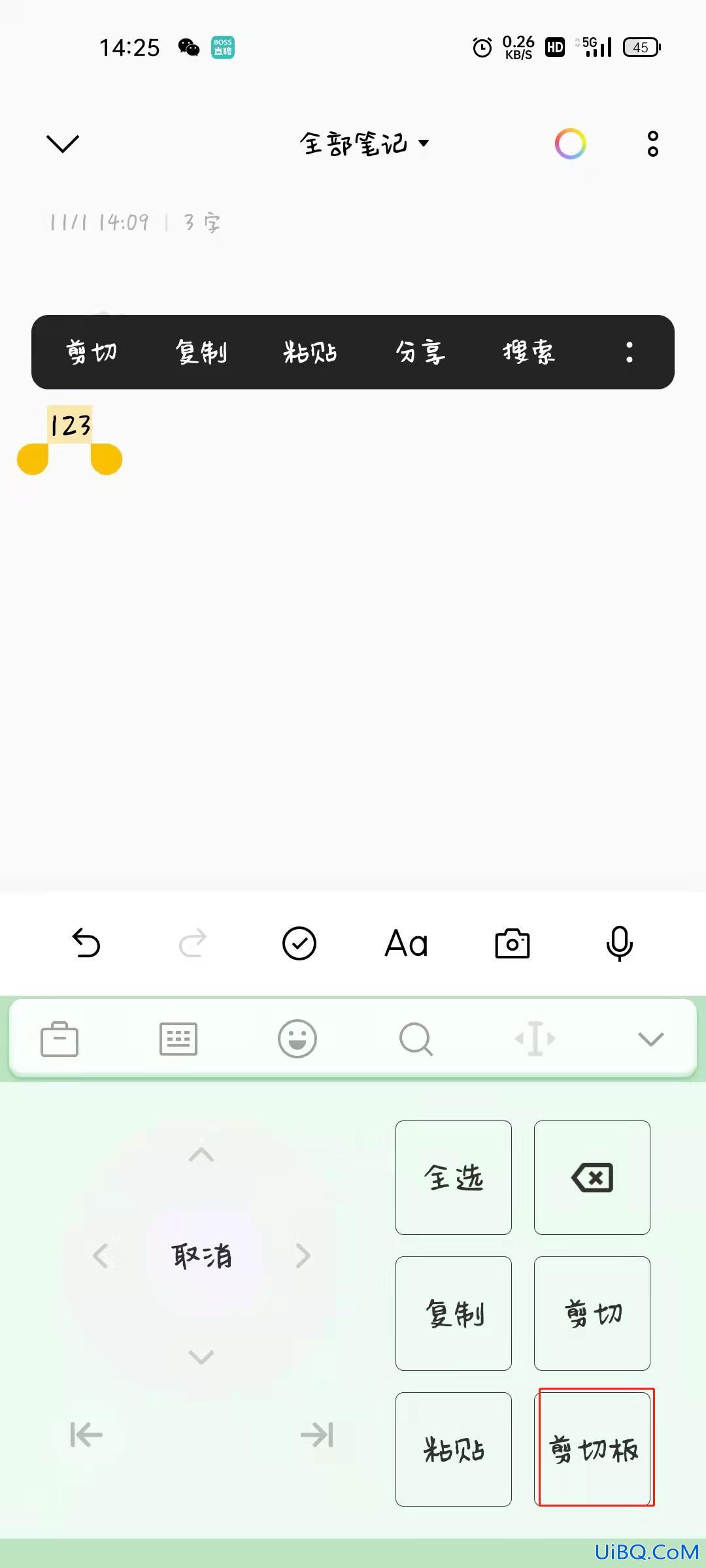This screenshot has width=706, height=1568.
Task: Switch to the keyboard layout icon
Action: pyautogui.click(x=178, y=1039)
